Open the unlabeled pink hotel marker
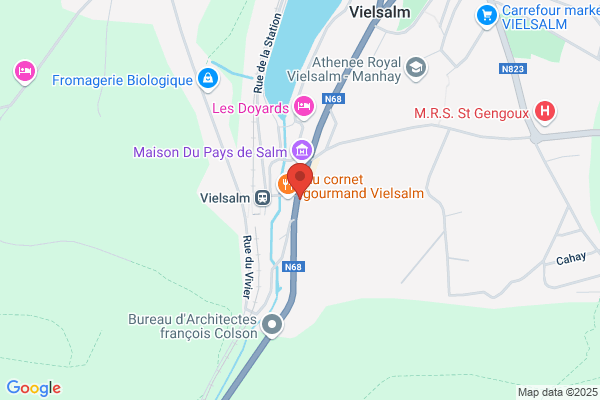The height and width of the screenshot is (400, 600). tap(25, 72)
